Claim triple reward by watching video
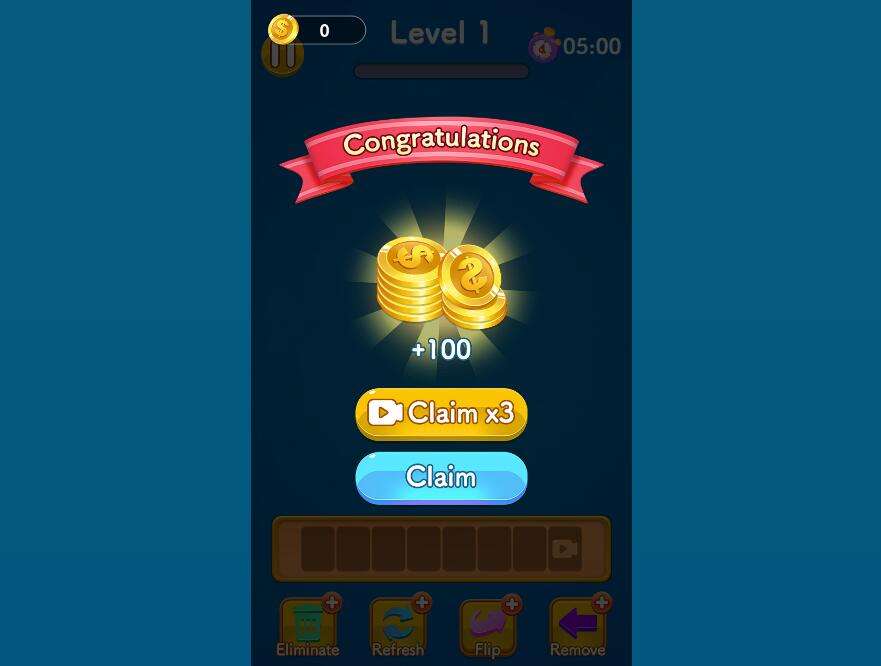Image resolution: width=881 pixels, height=666 pixels. [x=441, y=413]
